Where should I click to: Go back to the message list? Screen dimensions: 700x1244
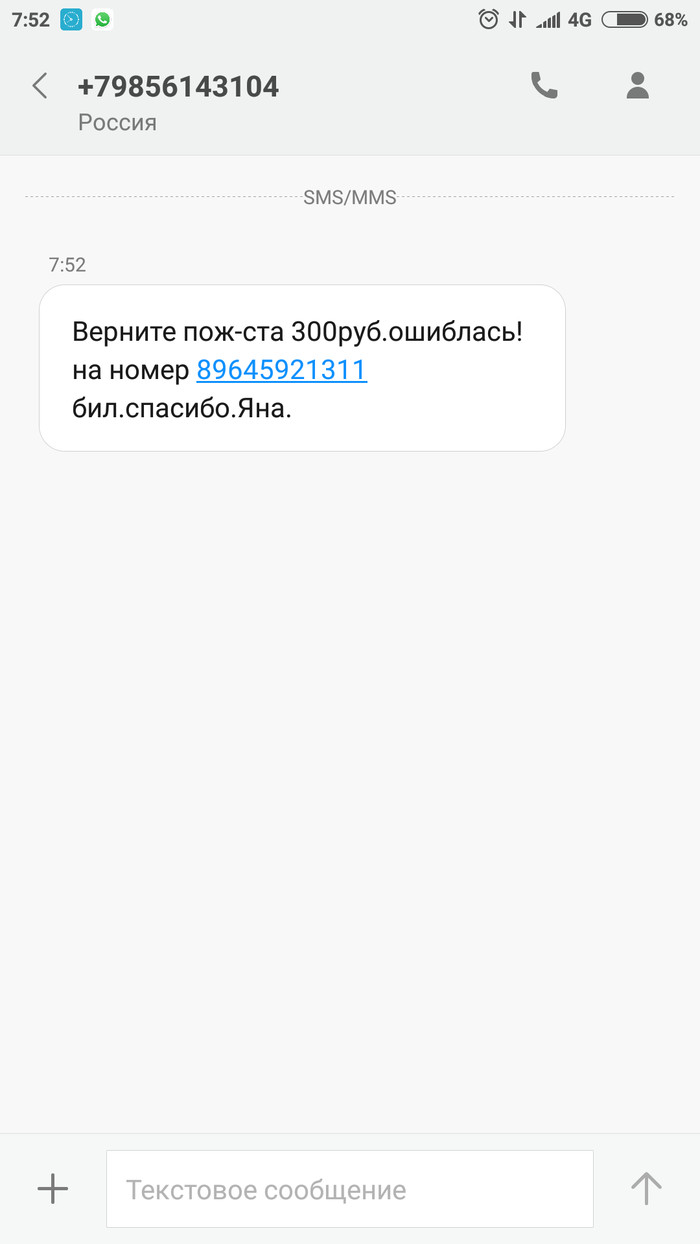click(40, 86)
